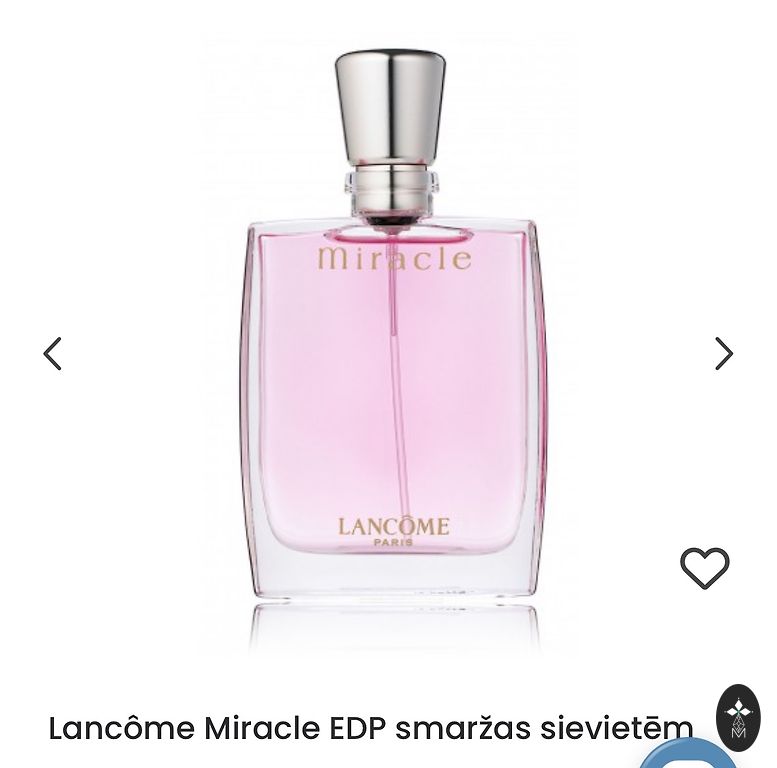The width and height of the screenshot is (777, 768).
Task: Show the next product image
Action: pyautogui.click(x=723, y=353)
